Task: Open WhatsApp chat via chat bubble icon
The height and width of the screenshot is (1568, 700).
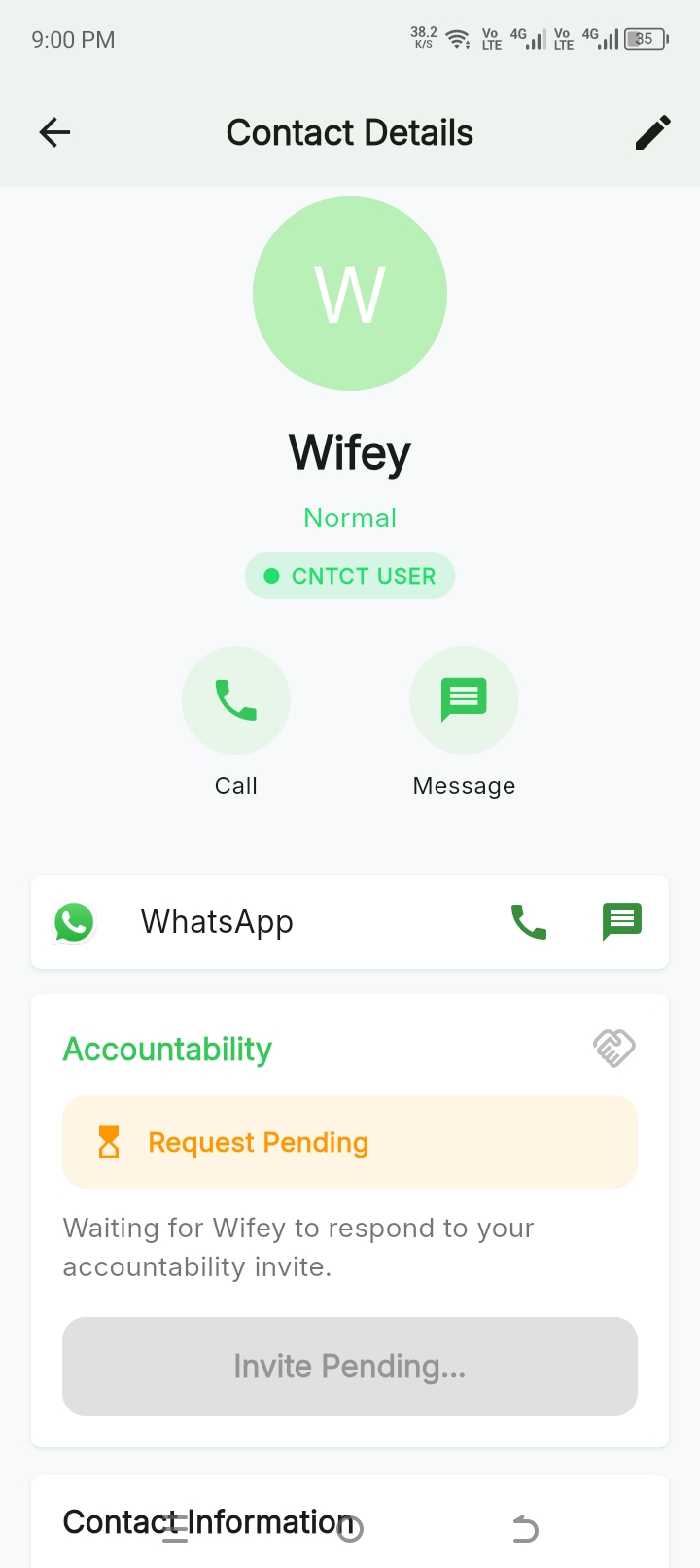Action: (622, 921)
